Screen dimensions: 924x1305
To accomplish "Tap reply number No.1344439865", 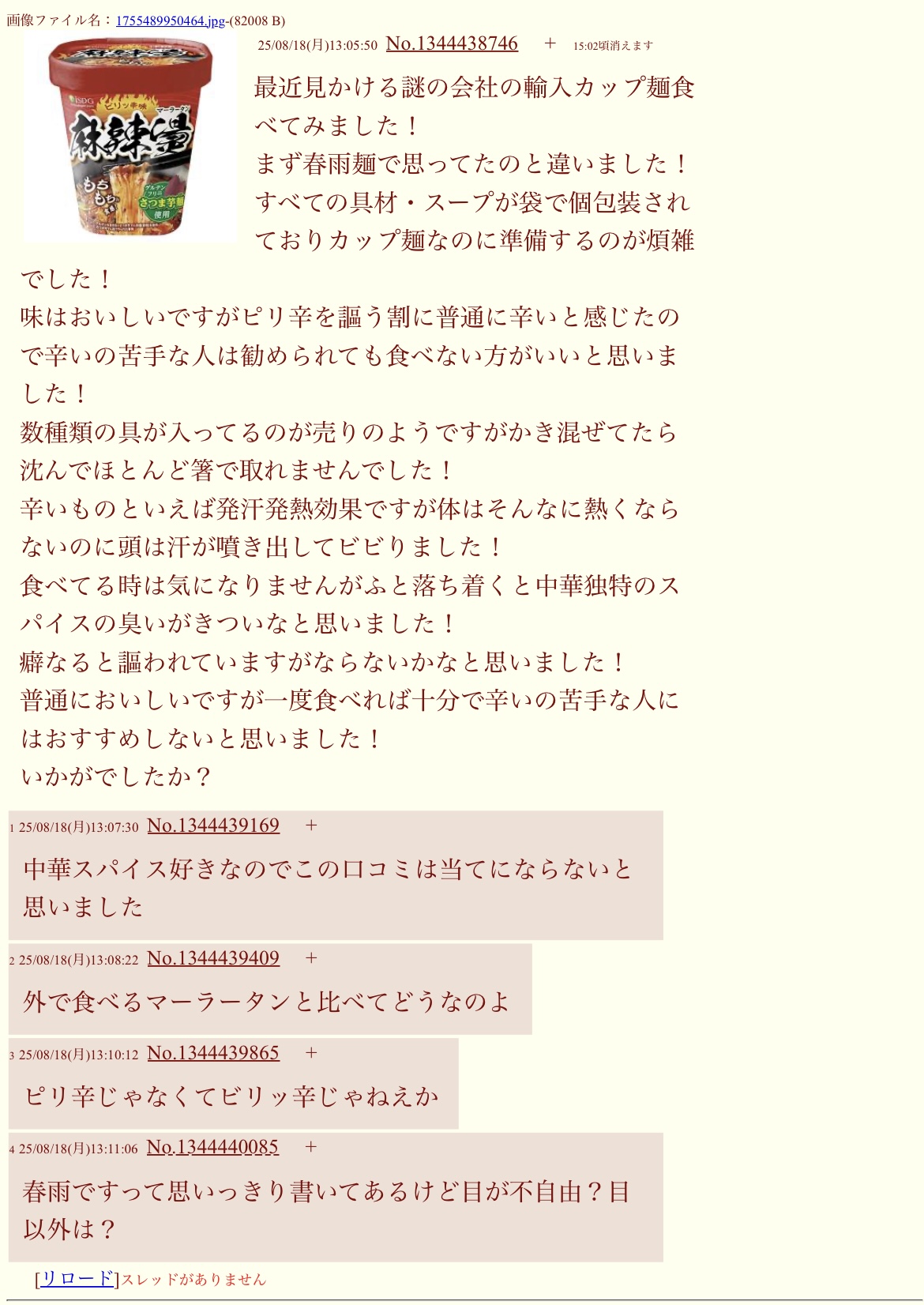I will pyautogui.click(x=213, y=1054).
